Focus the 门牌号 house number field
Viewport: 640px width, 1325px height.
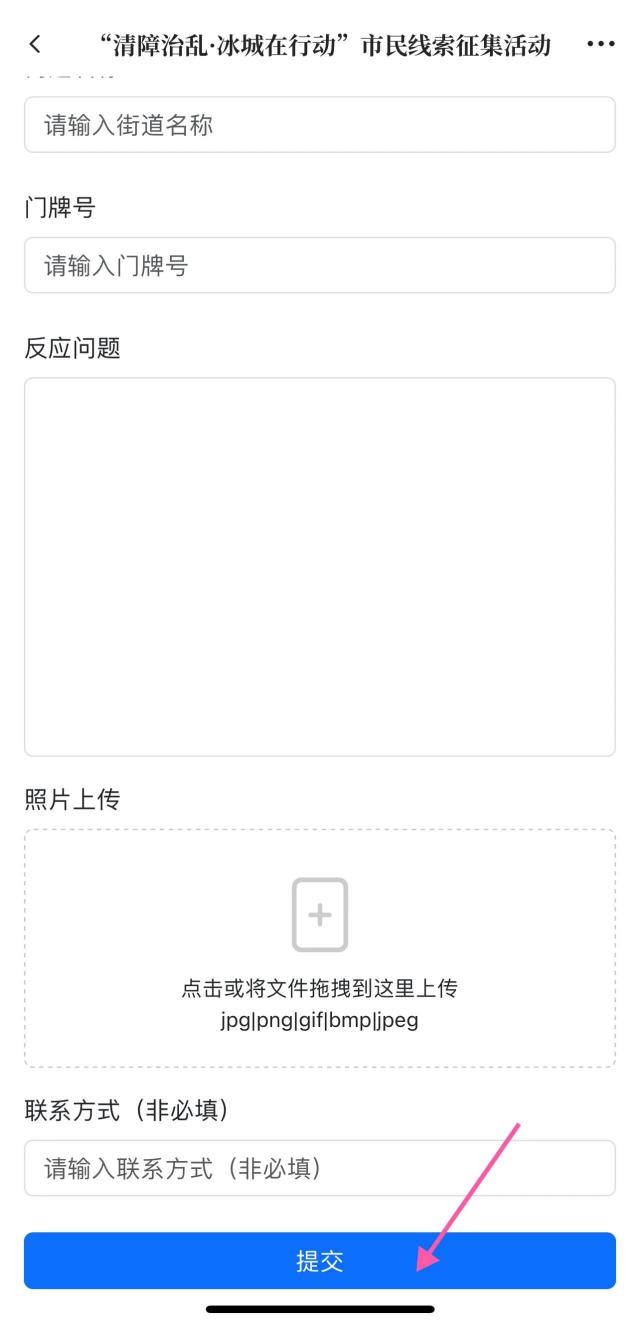click(x=320, y=265)
